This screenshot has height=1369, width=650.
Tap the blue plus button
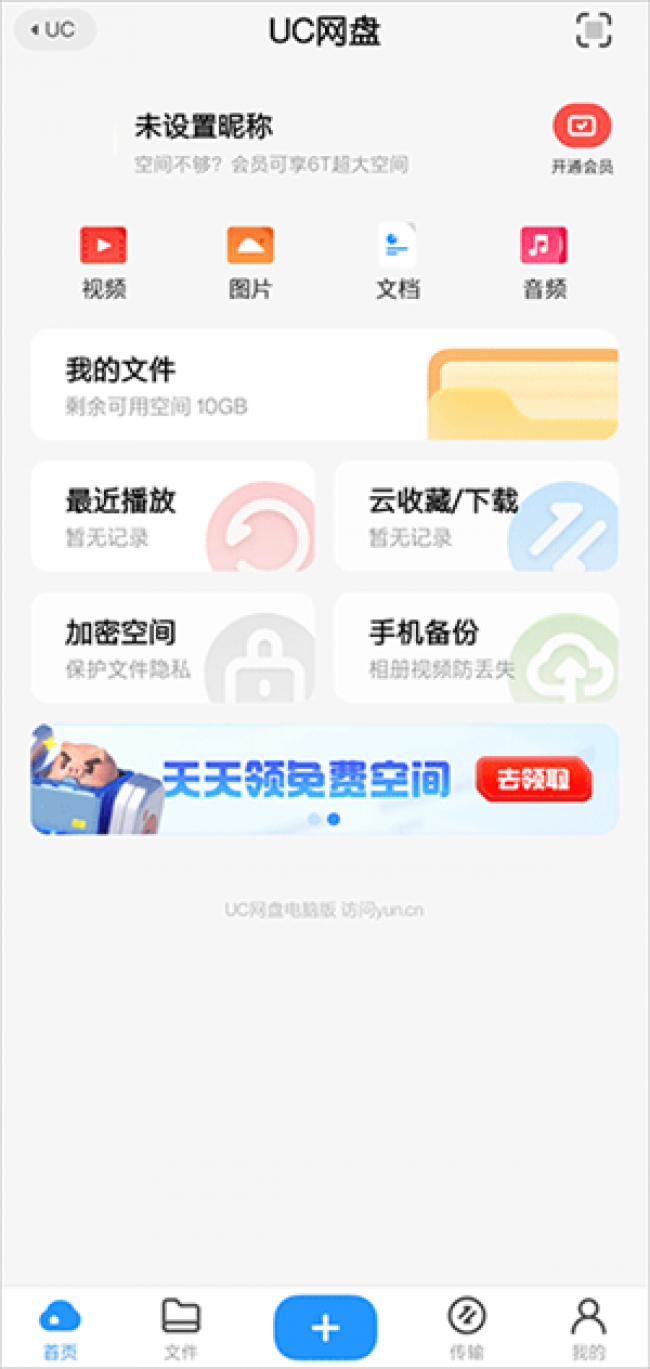point(325,1327)
